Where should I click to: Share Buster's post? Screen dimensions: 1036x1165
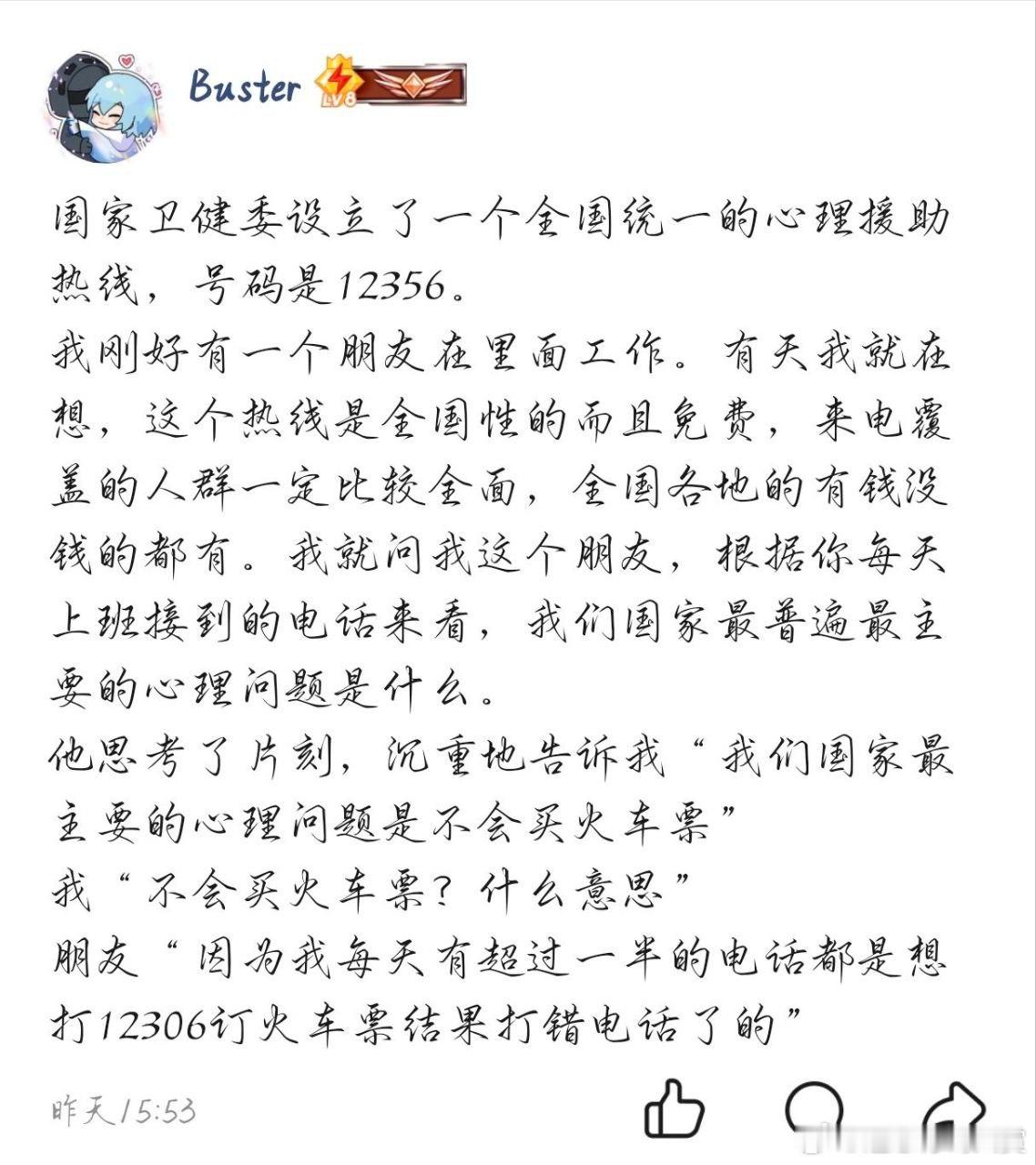953,1110
